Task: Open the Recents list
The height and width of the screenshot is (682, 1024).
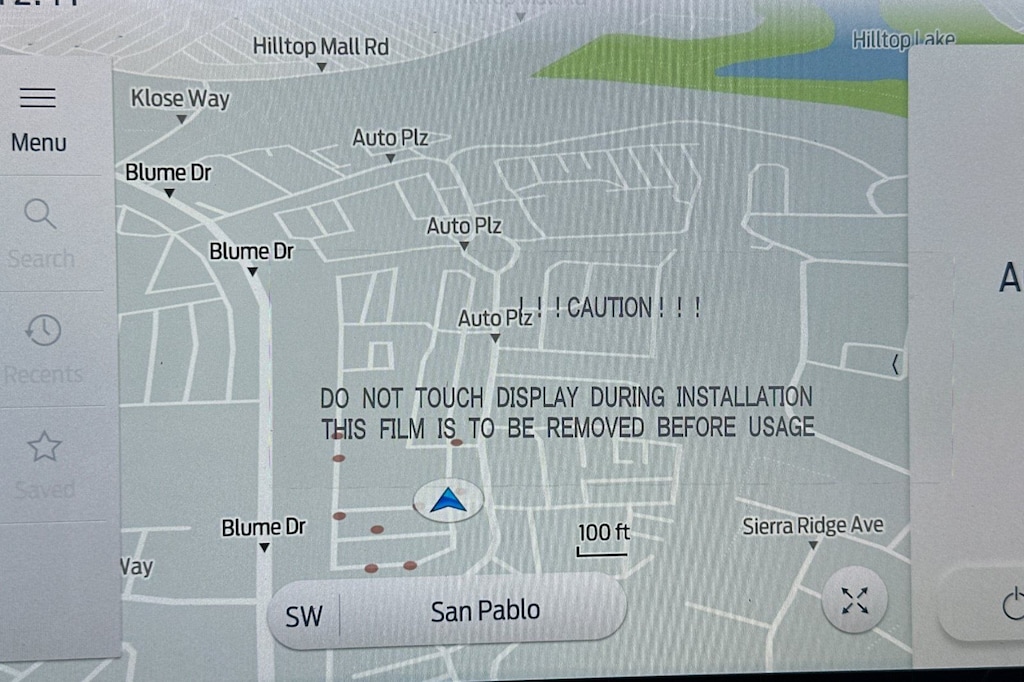Action: pos(43,348)
